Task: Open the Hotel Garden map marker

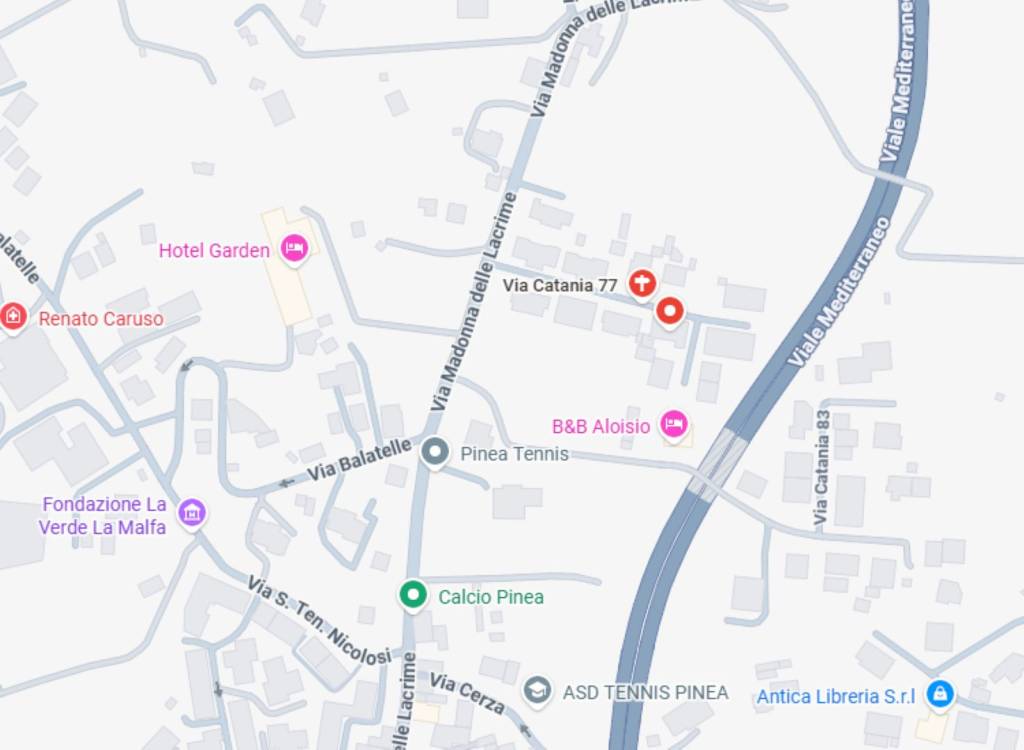Action: (x=294, y=248)
